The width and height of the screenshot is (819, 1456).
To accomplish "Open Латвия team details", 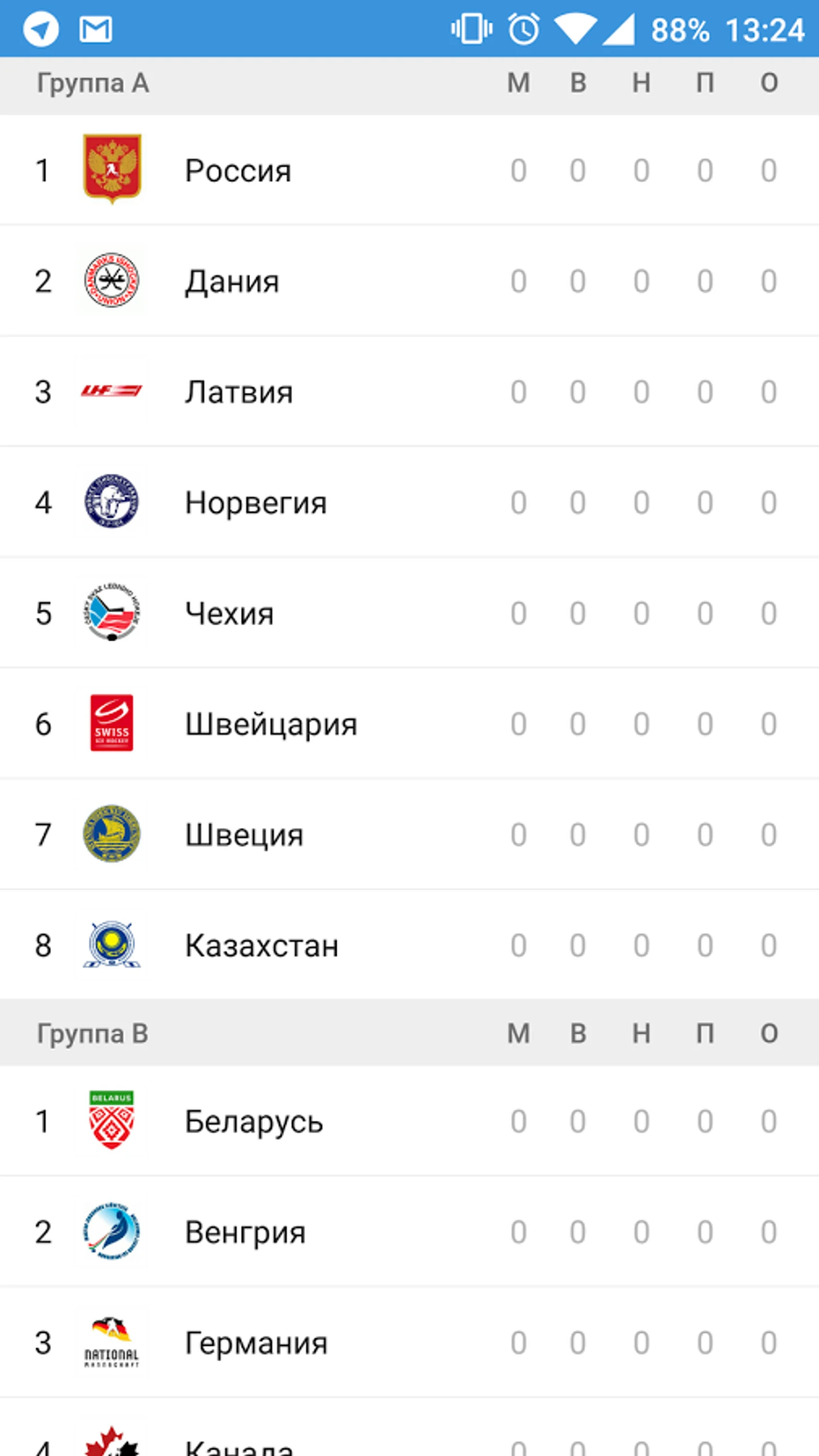I will pyautogui.click(x=238, y=392).
